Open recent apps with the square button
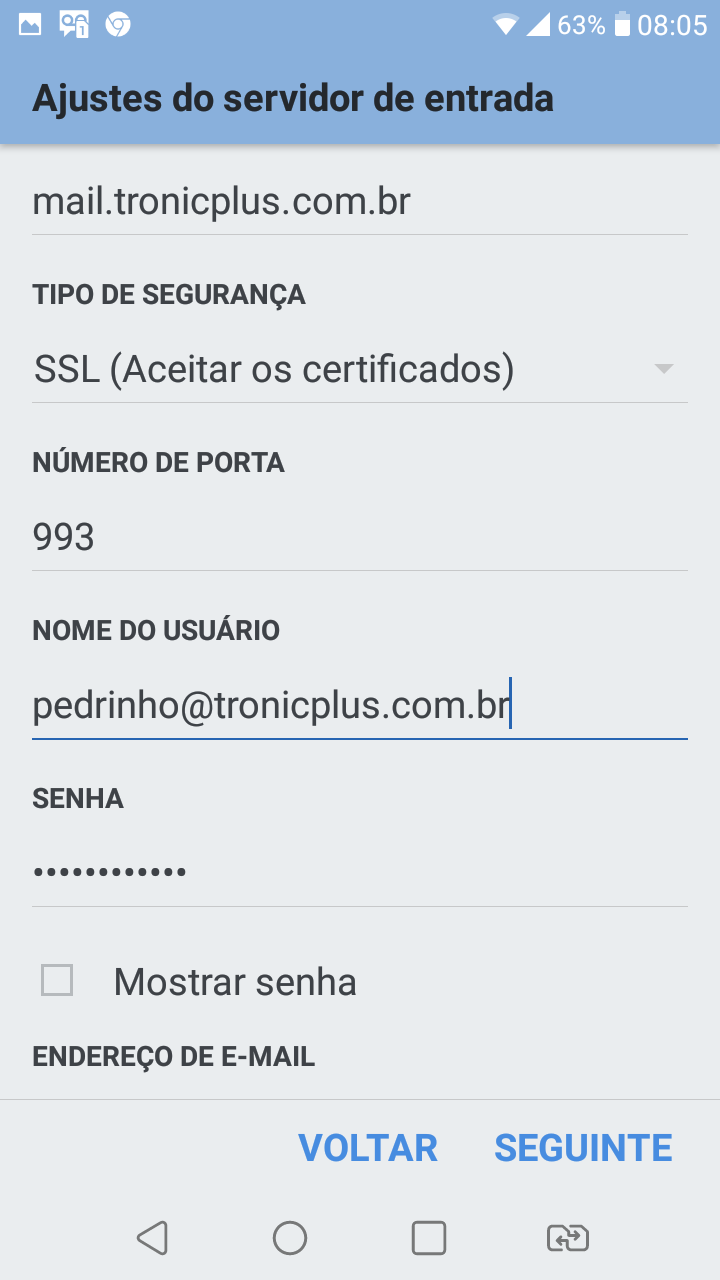720x1280 pixels. [x=429, y=1238]
